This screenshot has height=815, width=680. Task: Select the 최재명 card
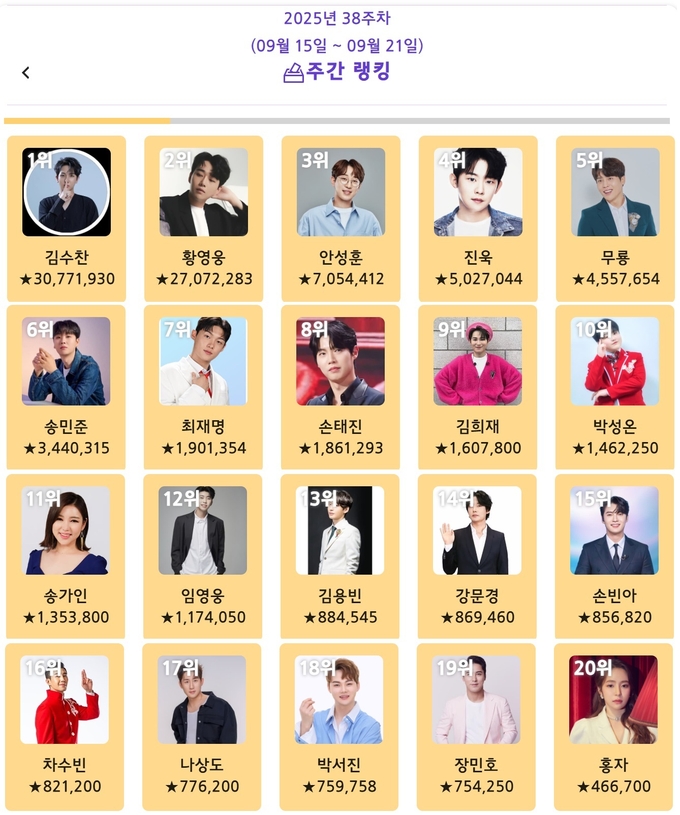point(204,387)
